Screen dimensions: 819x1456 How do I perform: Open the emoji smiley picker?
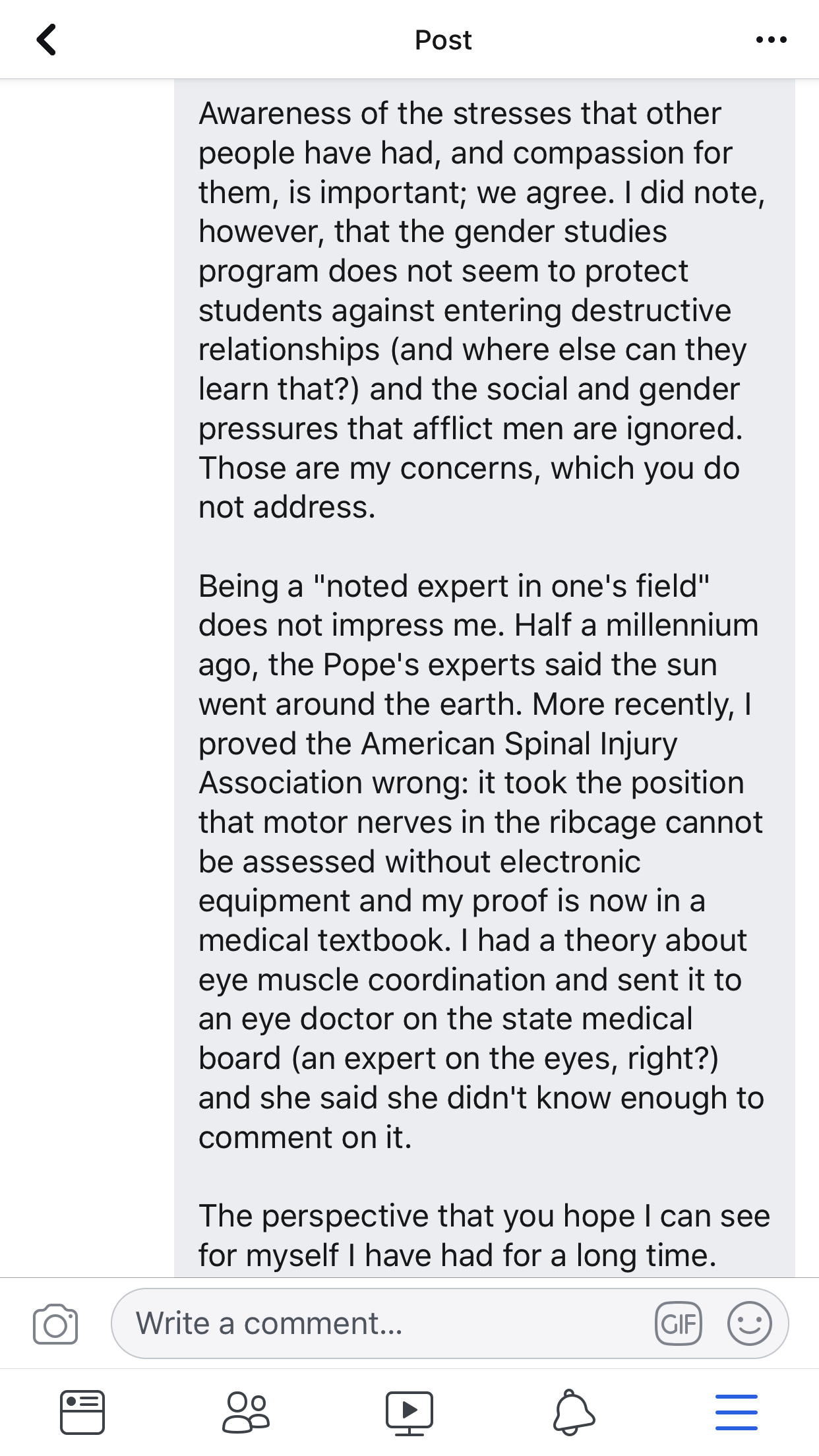pyautogui.click(x=750, y=1323)
